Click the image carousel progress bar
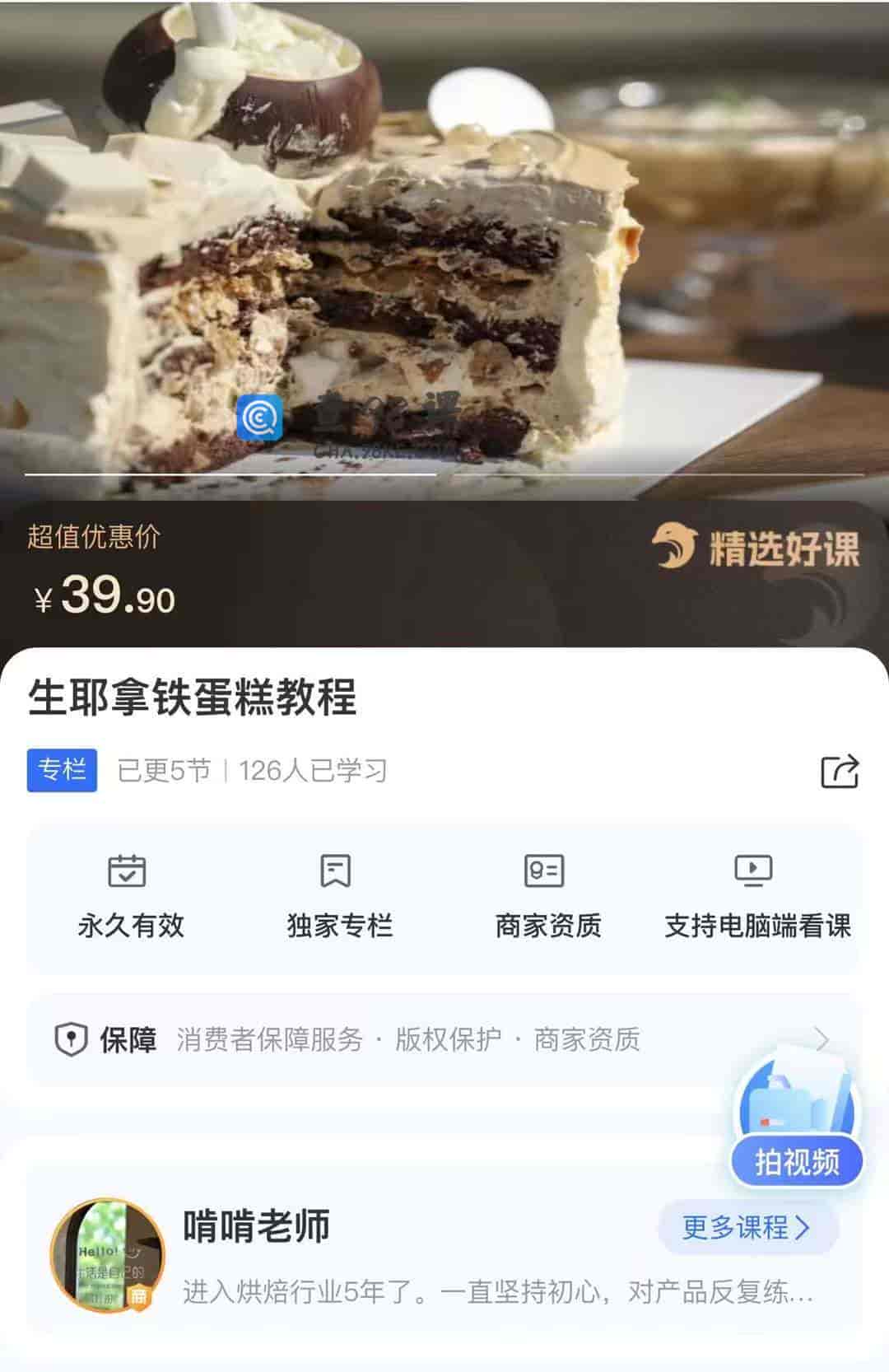This screenshot has height=1372, width=889. [444, 472]
